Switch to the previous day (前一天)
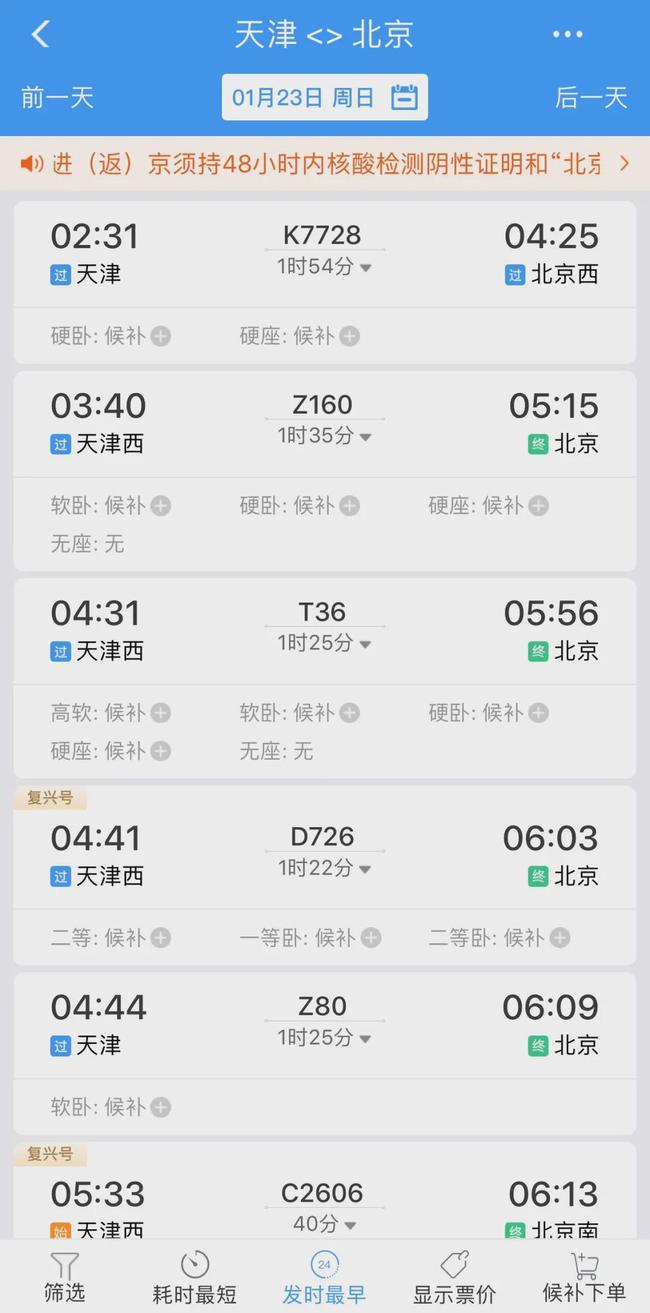650x1313 pixels. click(57, 97)
